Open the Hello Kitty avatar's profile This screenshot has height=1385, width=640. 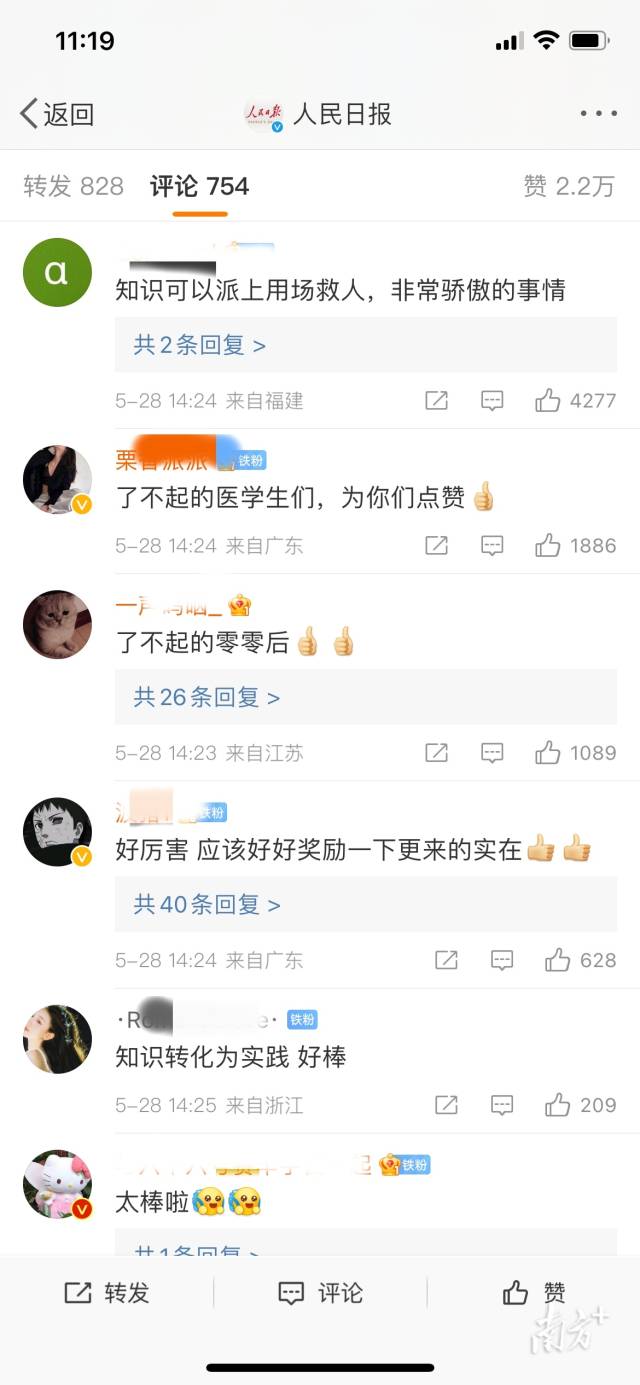57,1184
